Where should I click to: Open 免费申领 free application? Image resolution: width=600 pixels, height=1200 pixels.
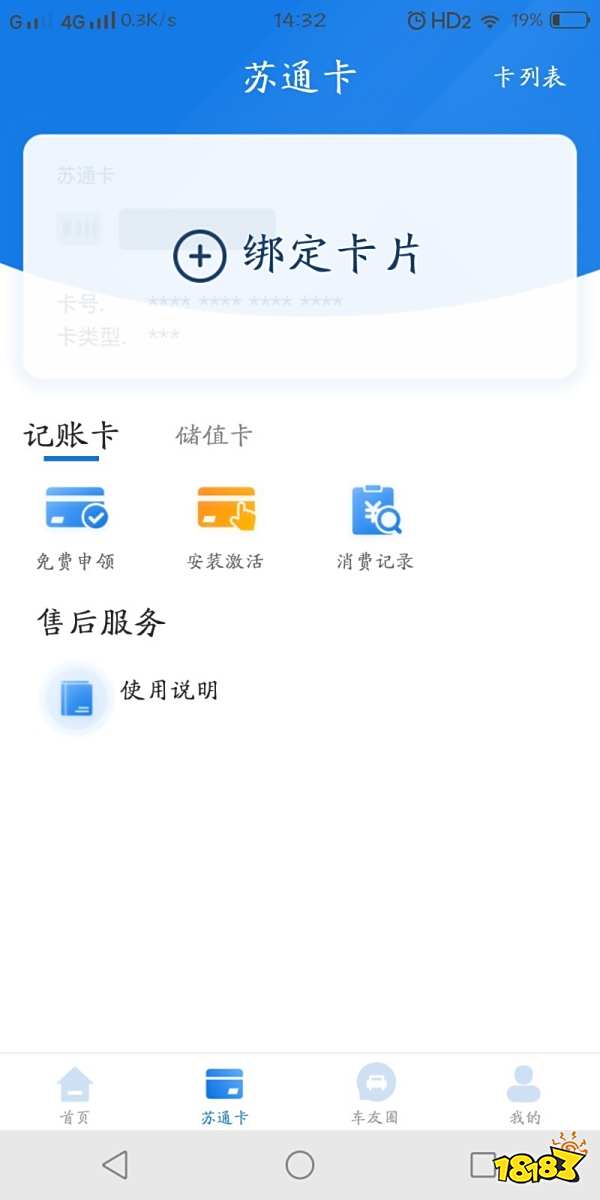click(76, 526)
